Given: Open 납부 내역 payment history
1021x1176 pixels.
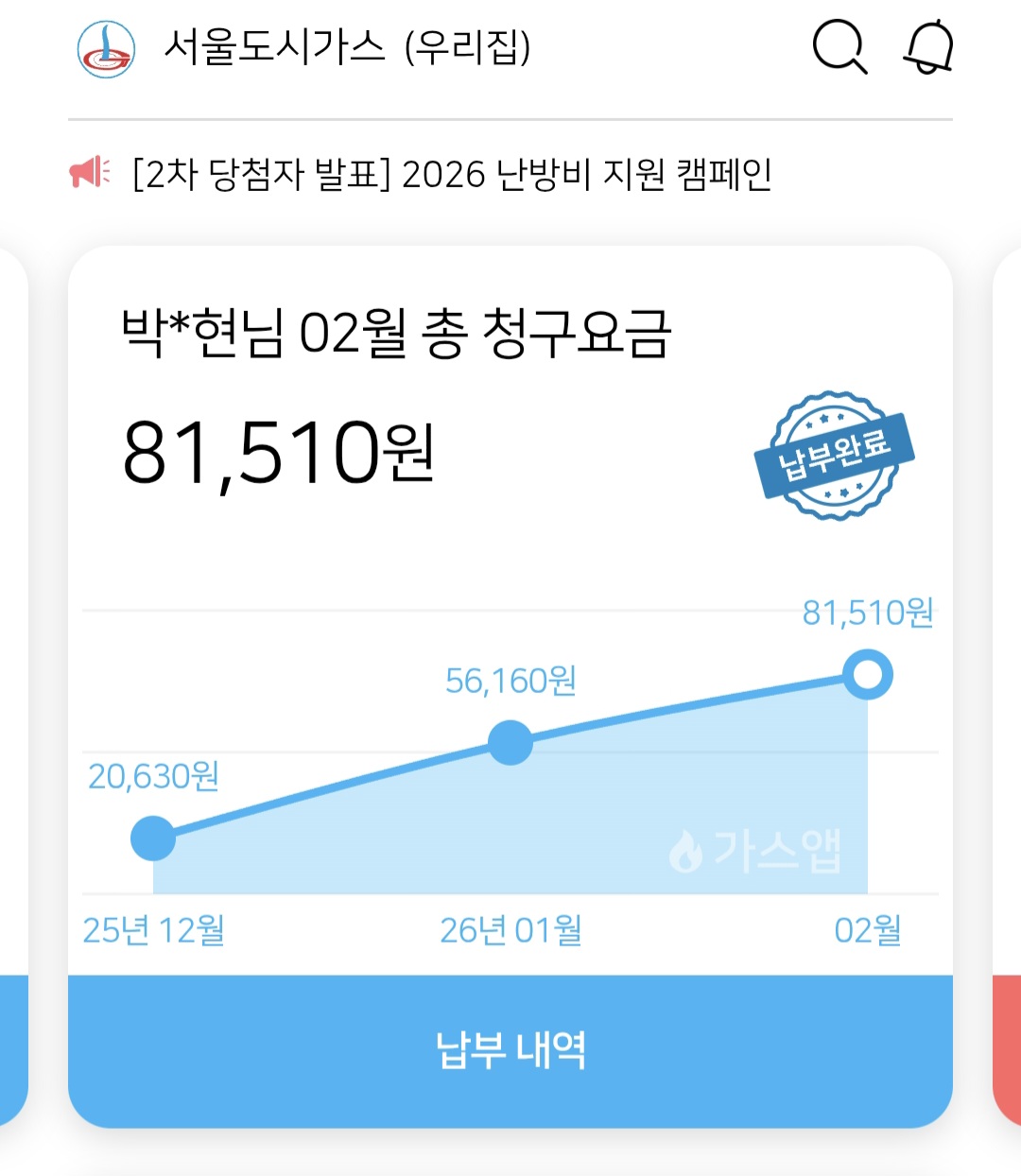Looking at the screenshot, I should [510, 1051].
